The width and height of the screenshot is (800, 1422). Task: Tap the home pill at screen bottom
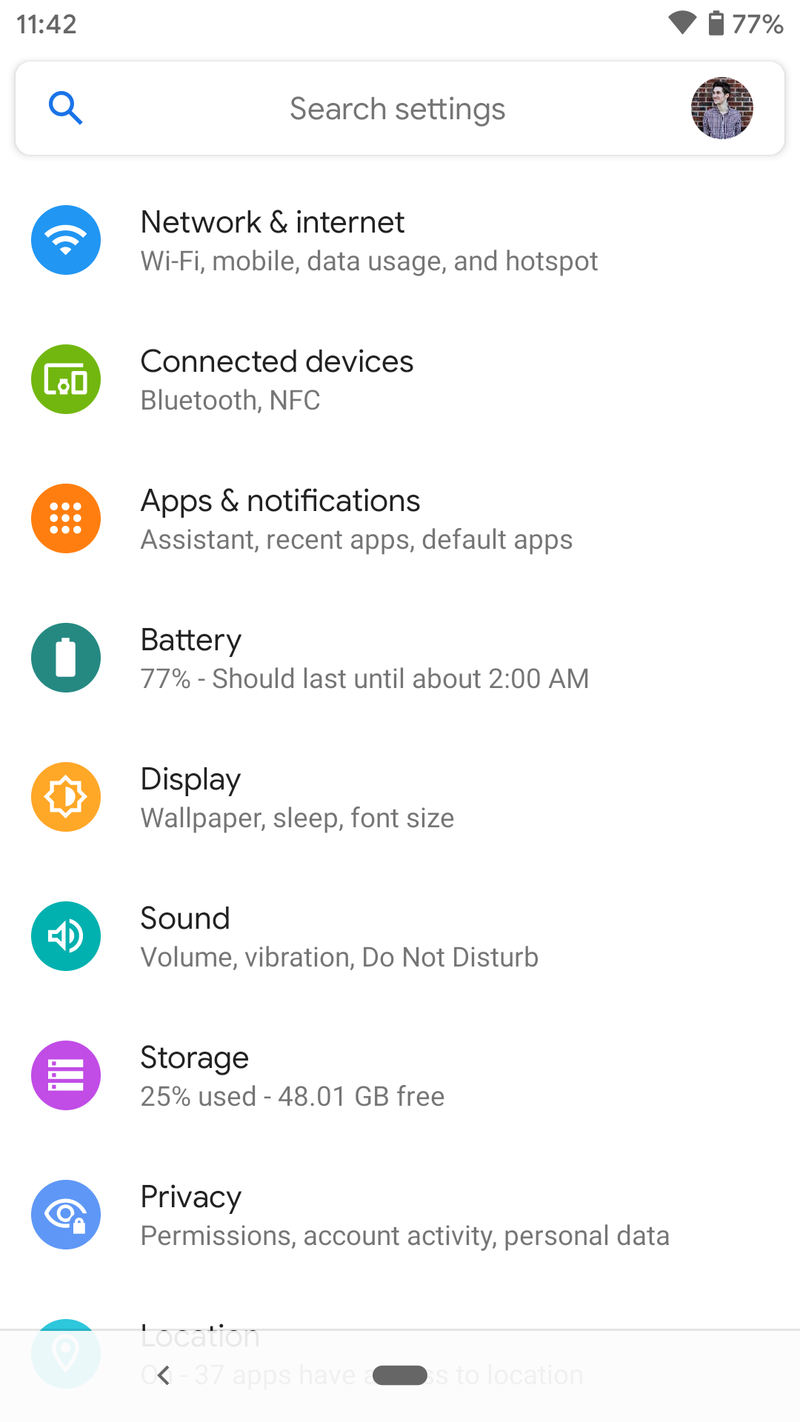point(399,1374)
